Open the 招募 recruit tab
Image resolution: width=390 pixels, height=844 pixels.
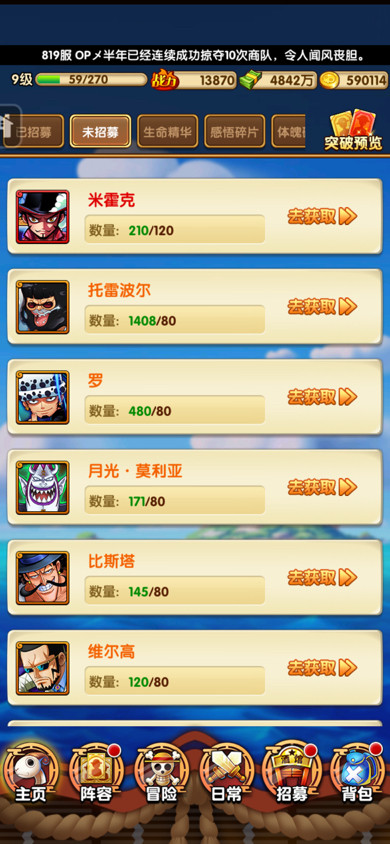click(292, 773)
